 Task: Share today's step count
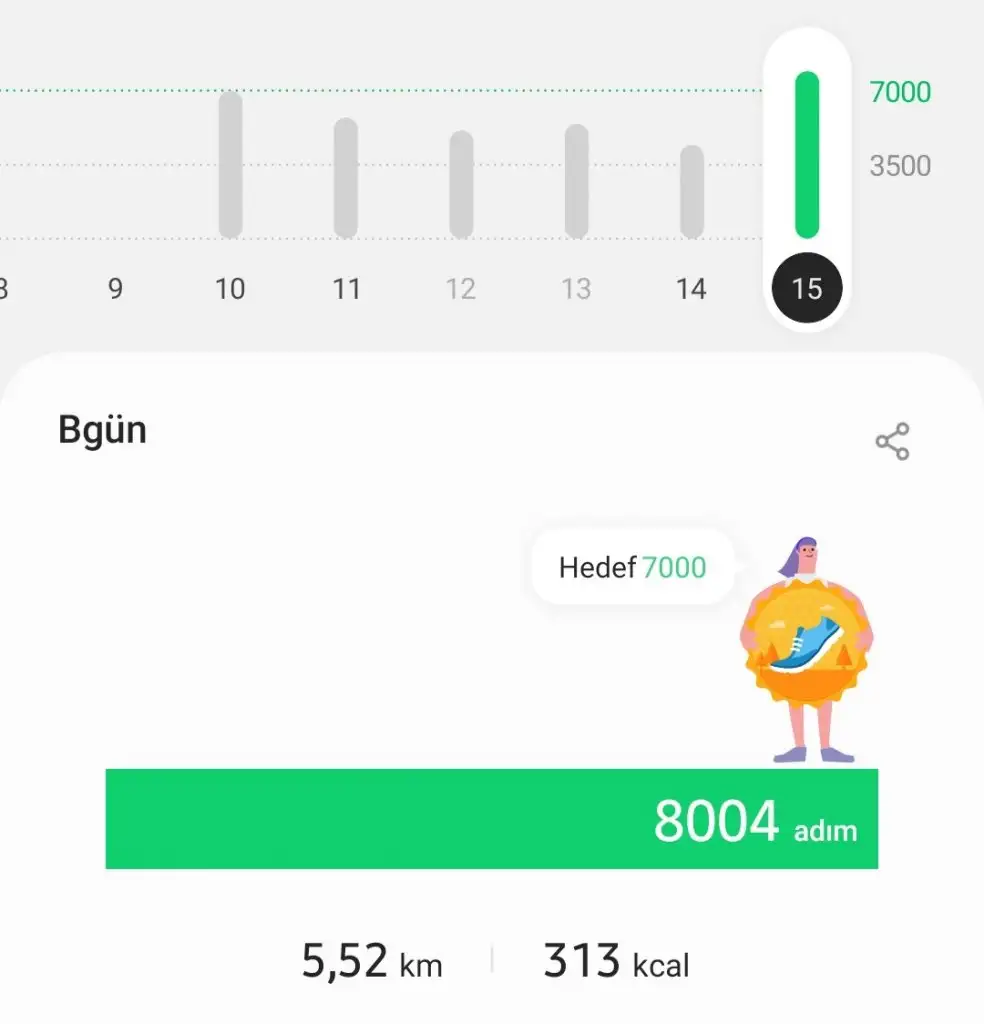point(892,441)
